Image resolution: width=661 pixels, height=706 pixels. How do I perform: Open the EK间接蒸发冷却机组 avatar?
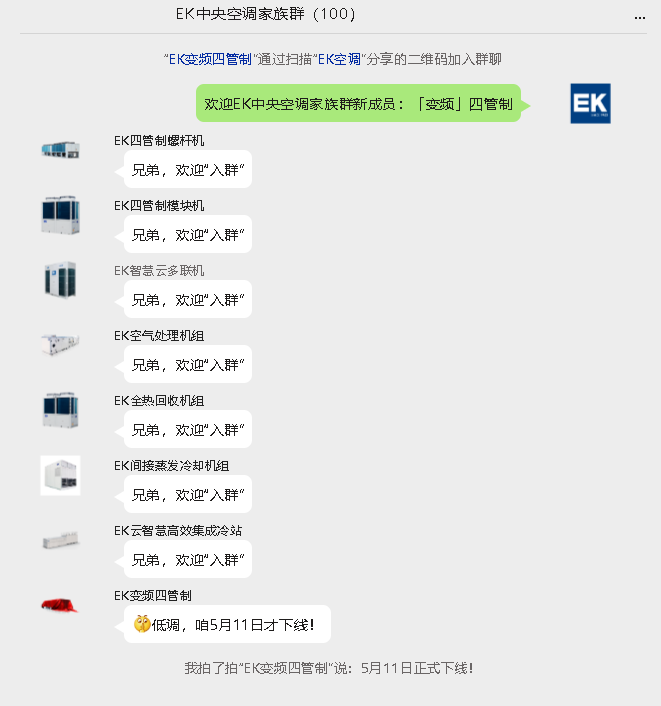point(60,475)
